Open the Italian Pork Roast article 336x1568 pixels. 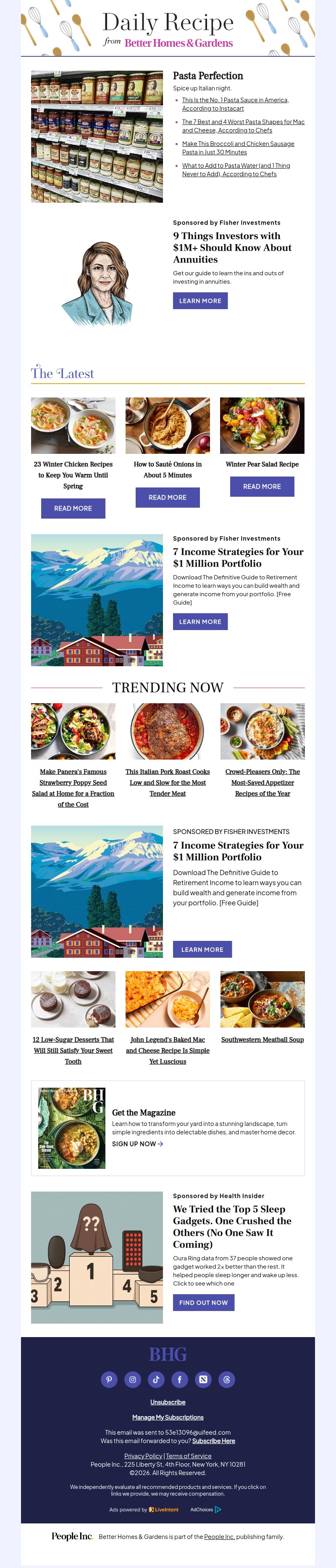tap(167, 782)
